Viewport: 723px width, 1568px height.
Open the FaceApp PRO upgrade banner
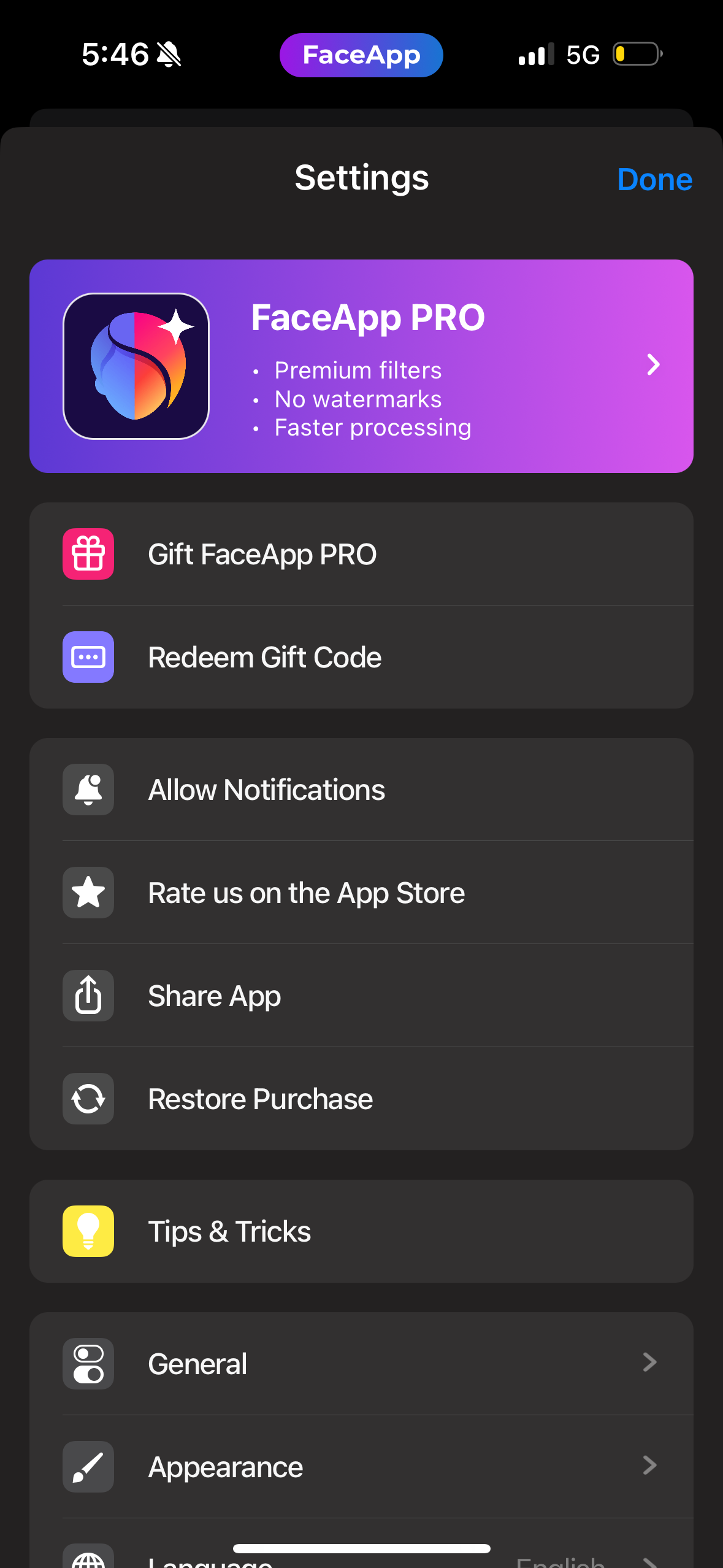click(361, 366)
